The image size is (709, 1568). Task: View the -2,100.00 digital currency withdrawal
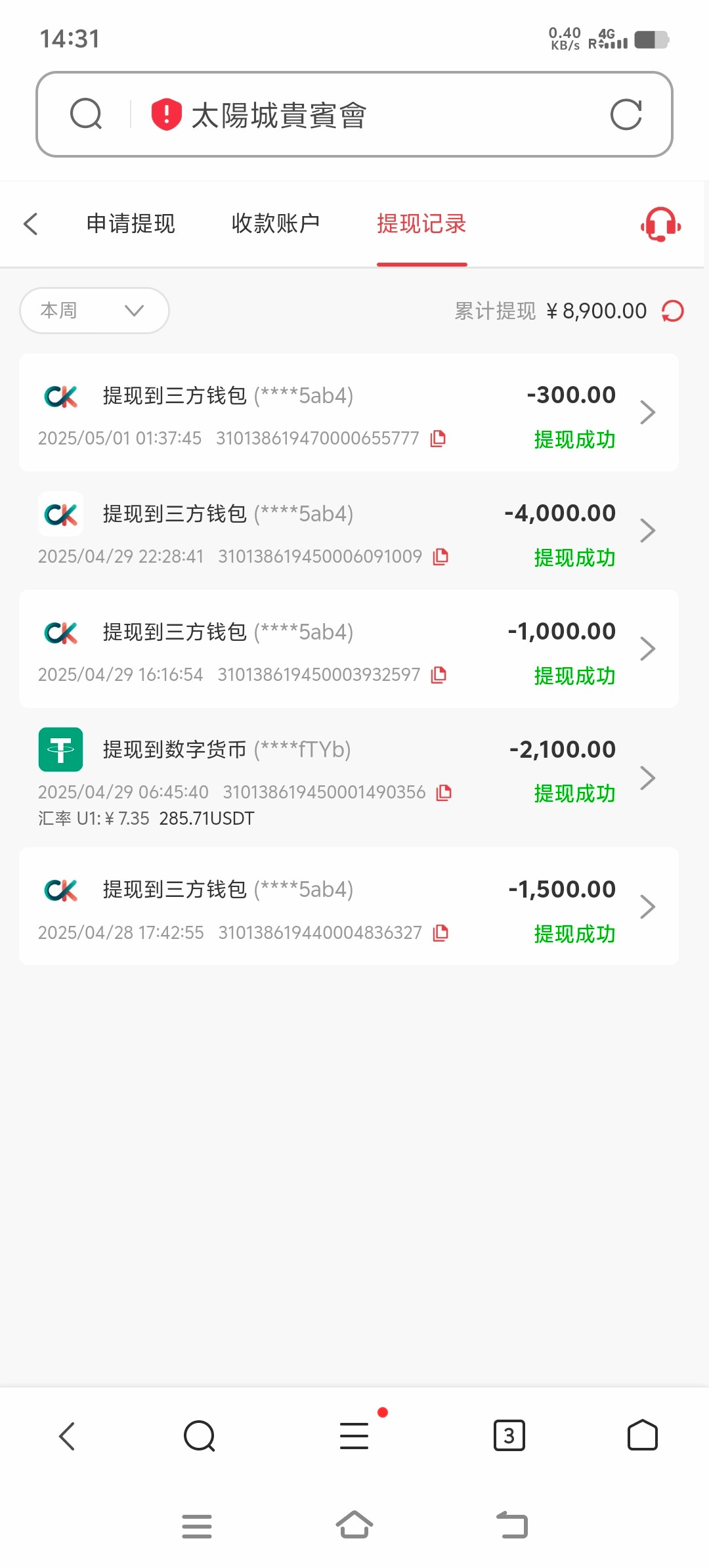(x=349, y=777)
